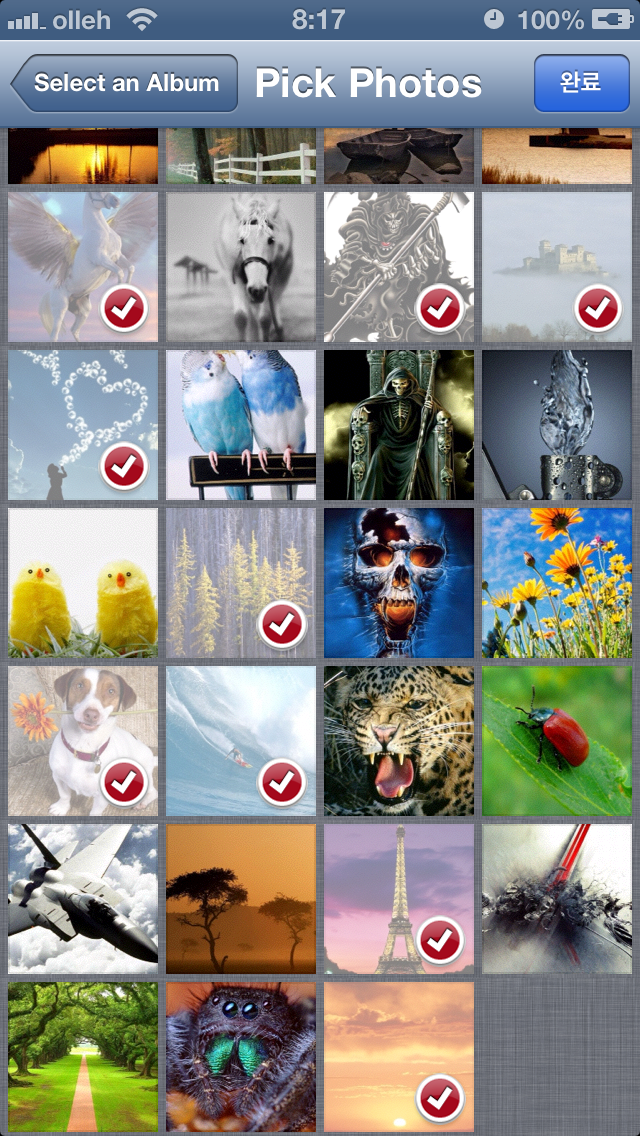Viewport: 640px width, 1136px height.
Task: Select the two yellow chicks photo
Action: (x=83, y=582)
